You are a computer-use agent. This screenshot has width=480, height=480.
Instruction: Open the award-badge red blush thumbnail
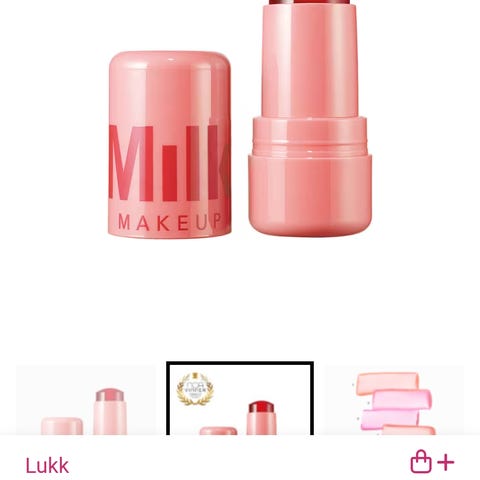240,398
